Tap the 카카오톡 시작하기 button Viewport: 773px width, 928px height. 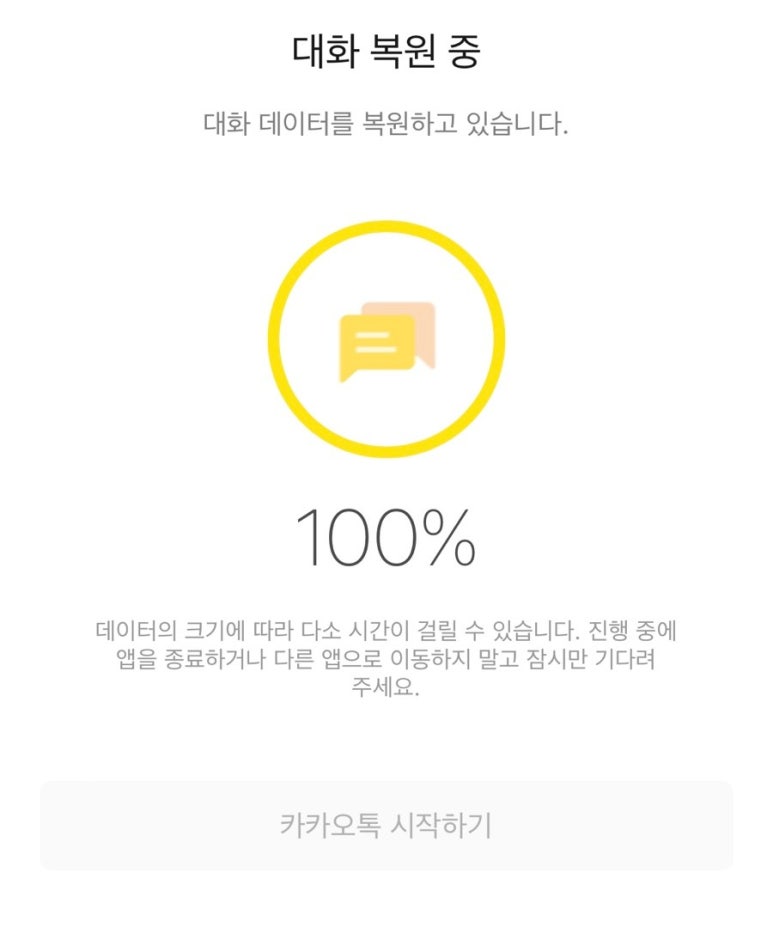click(x=386, y=826)
